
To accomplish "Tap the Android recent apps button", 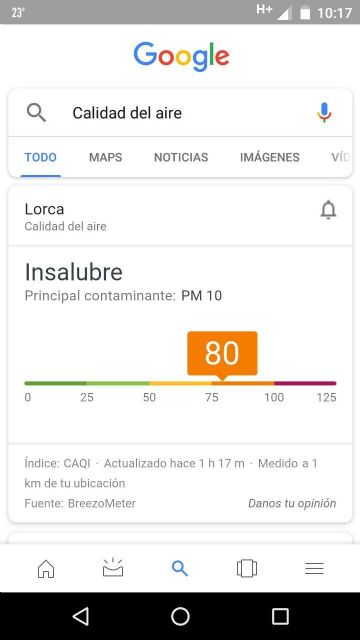I will [x=280, y=616].
